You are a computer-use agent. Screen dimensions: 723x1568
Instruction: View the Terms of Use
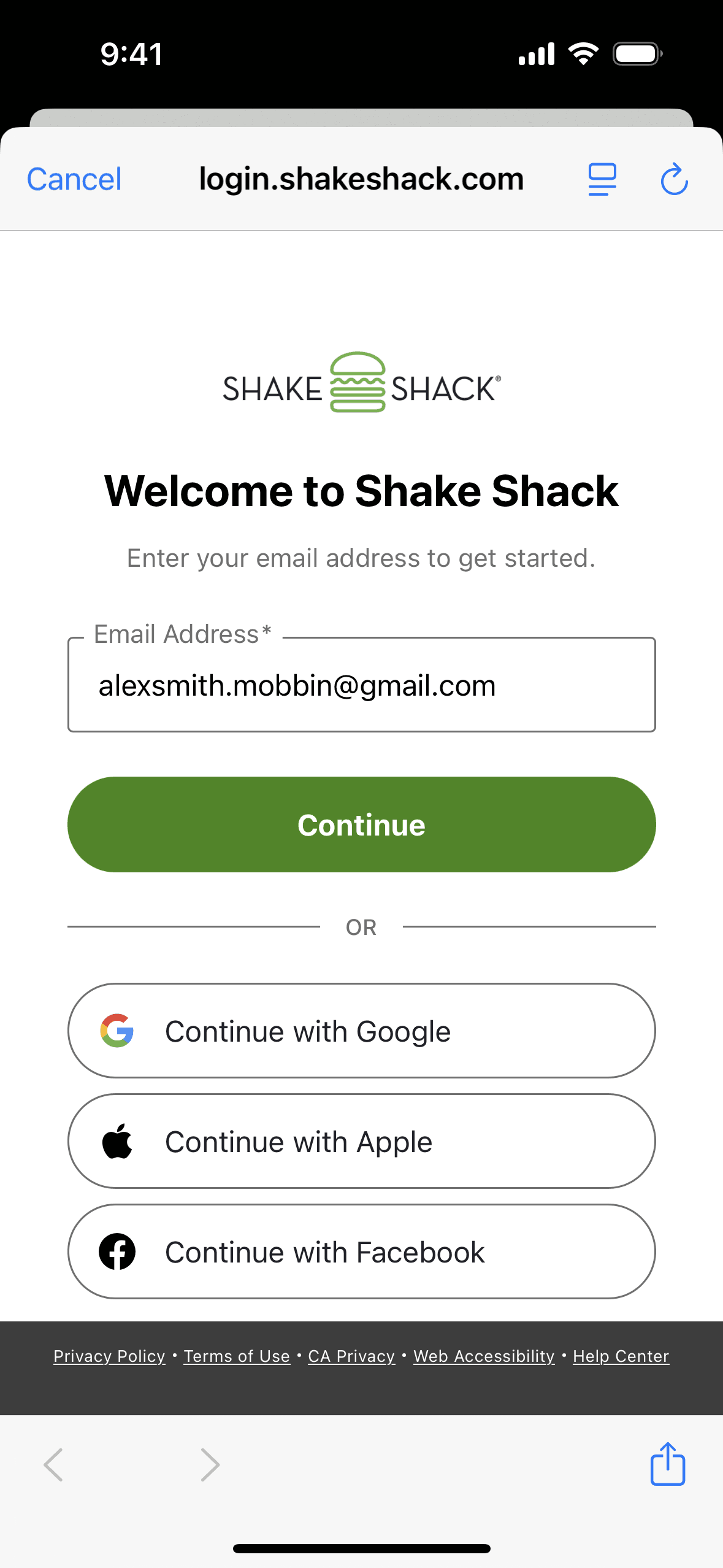pyautogui.click(x=237, y=1356)
